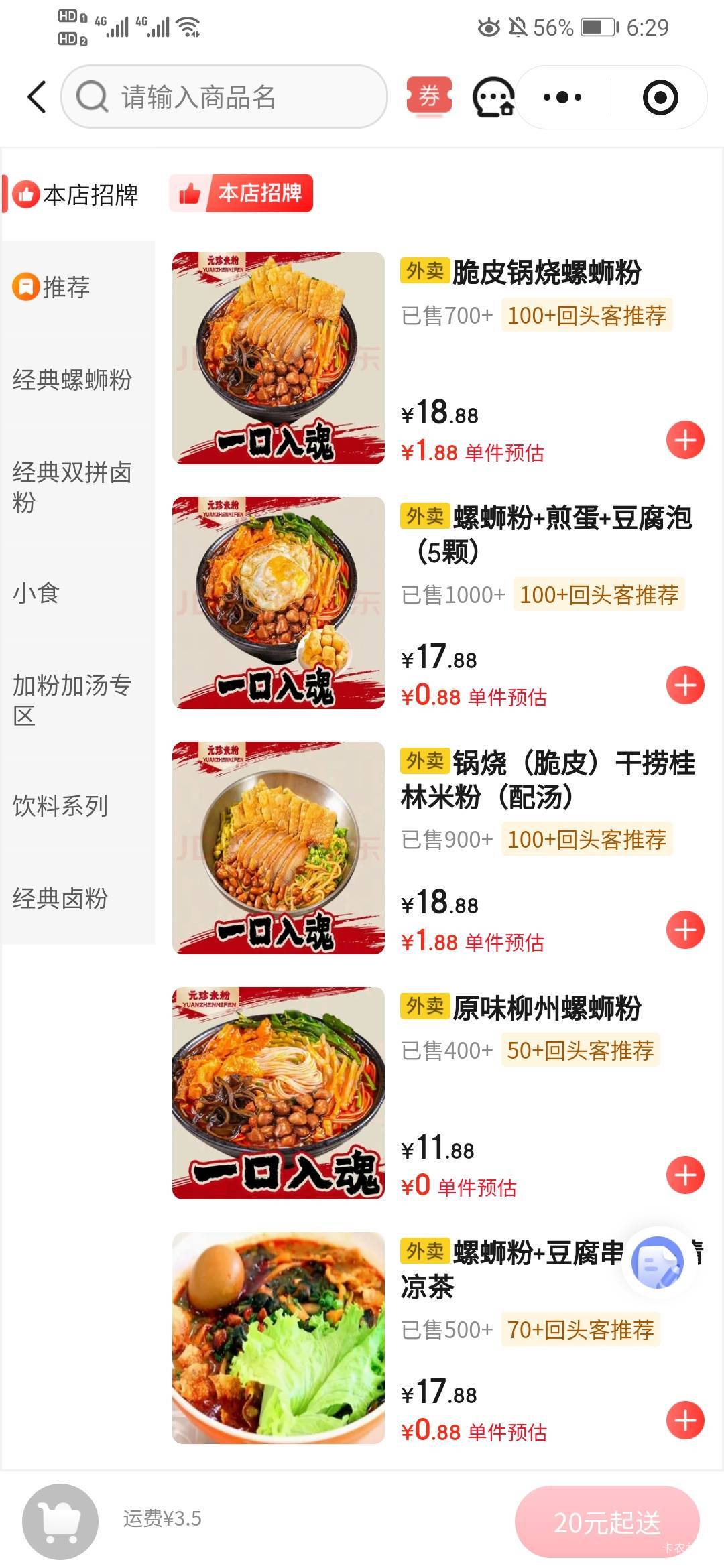Open the 券 coupon icon

[x=429, y=97]
